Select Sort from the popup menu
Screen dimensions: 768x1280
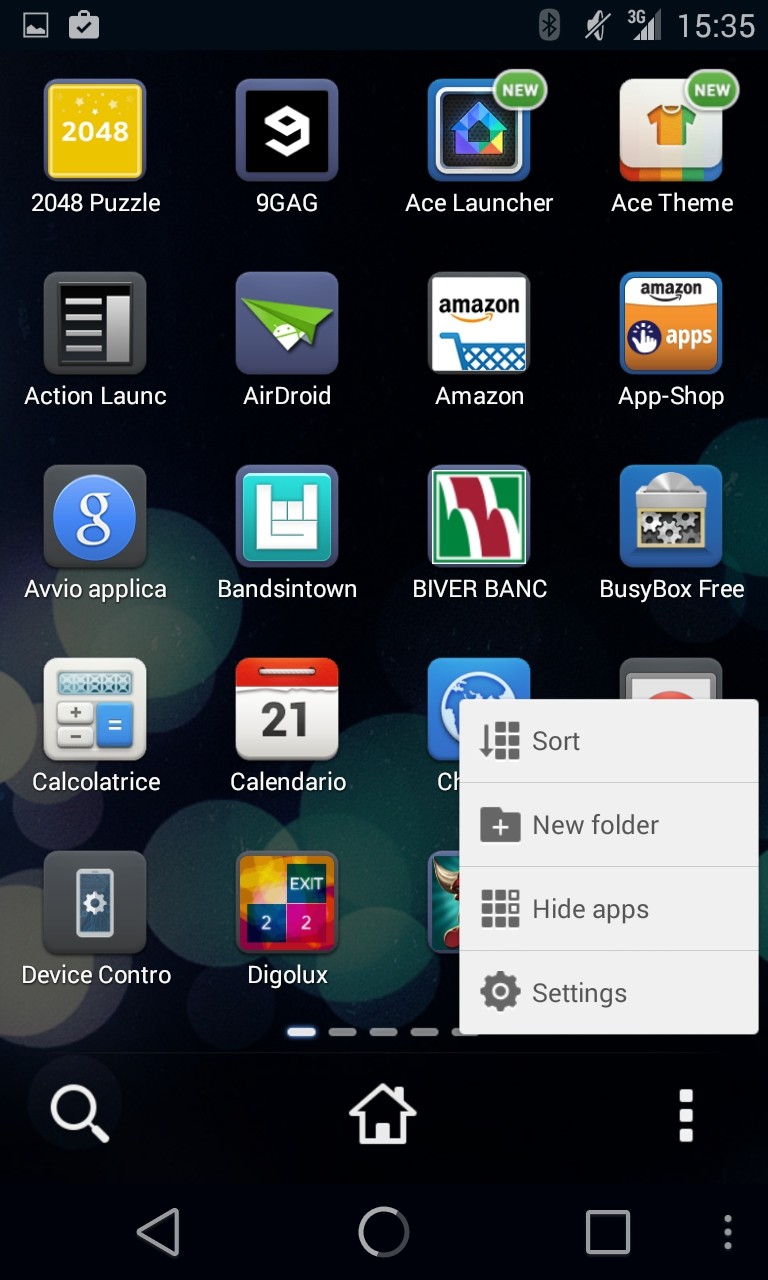(608, 741)
